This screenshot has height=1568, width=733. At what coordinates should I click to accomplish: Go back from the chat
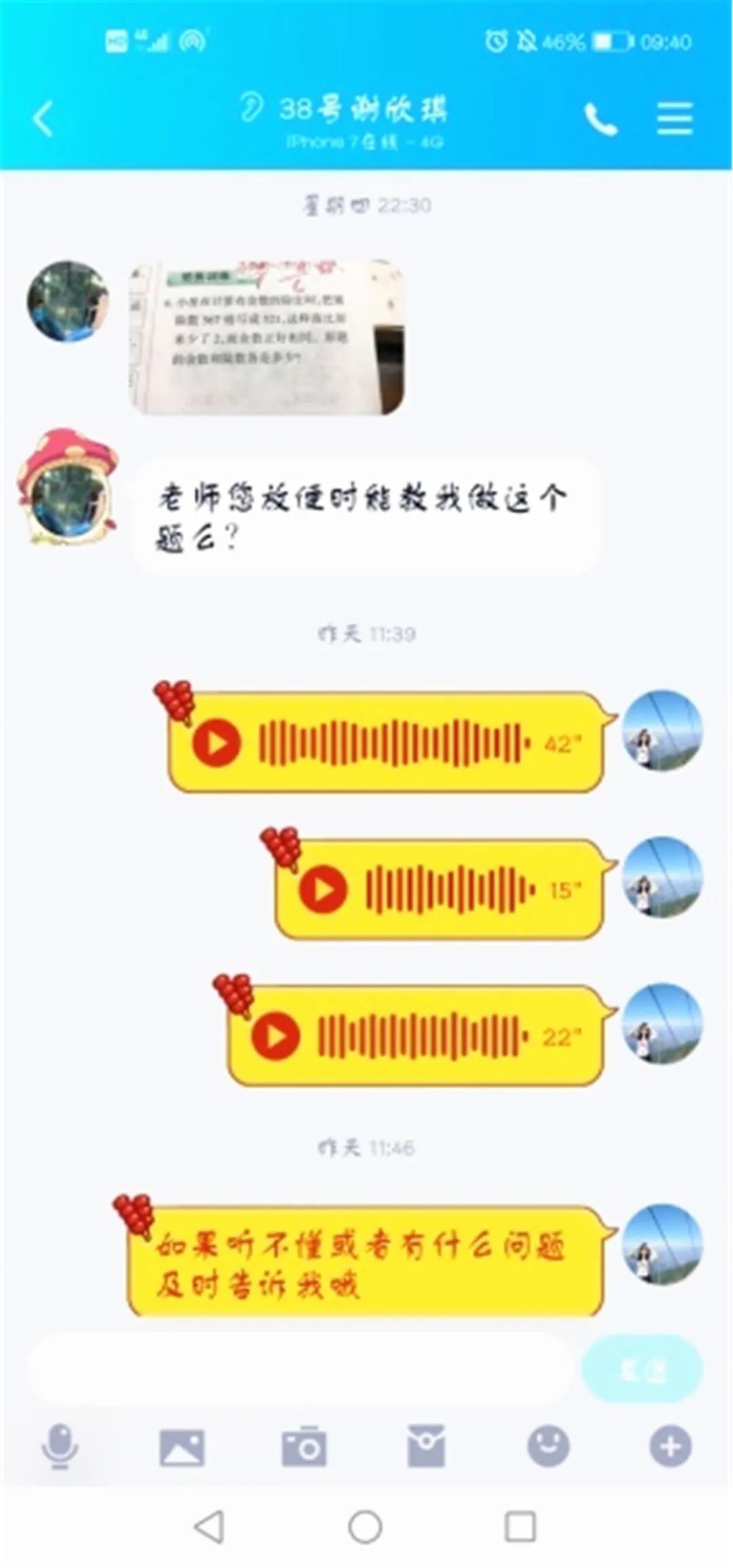[43, 119]
